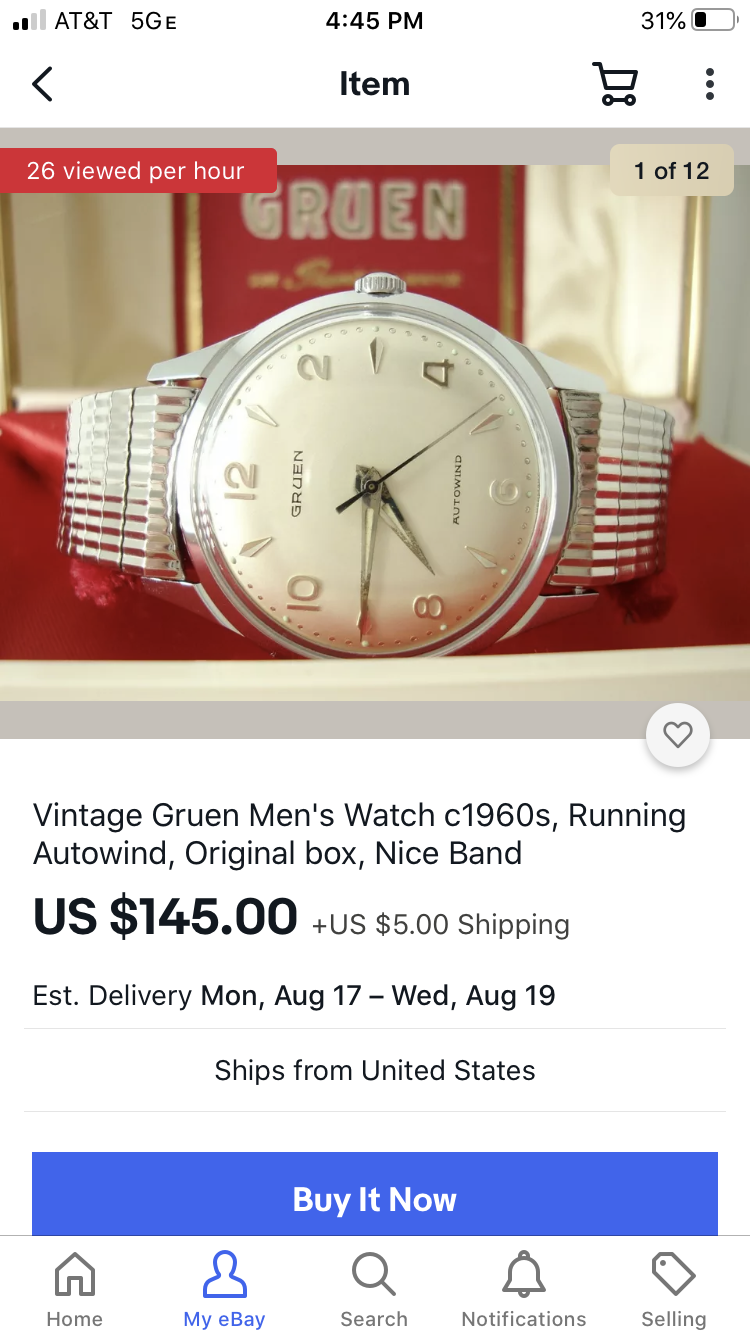Open the My eBay tab

pyautogui.click(x=224, y=1288)
